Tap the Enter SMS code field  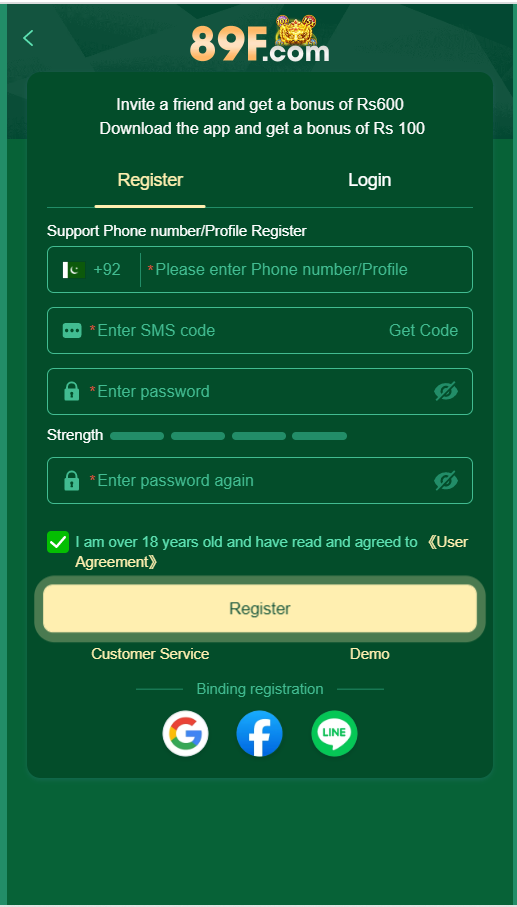(x=231, y=330)
